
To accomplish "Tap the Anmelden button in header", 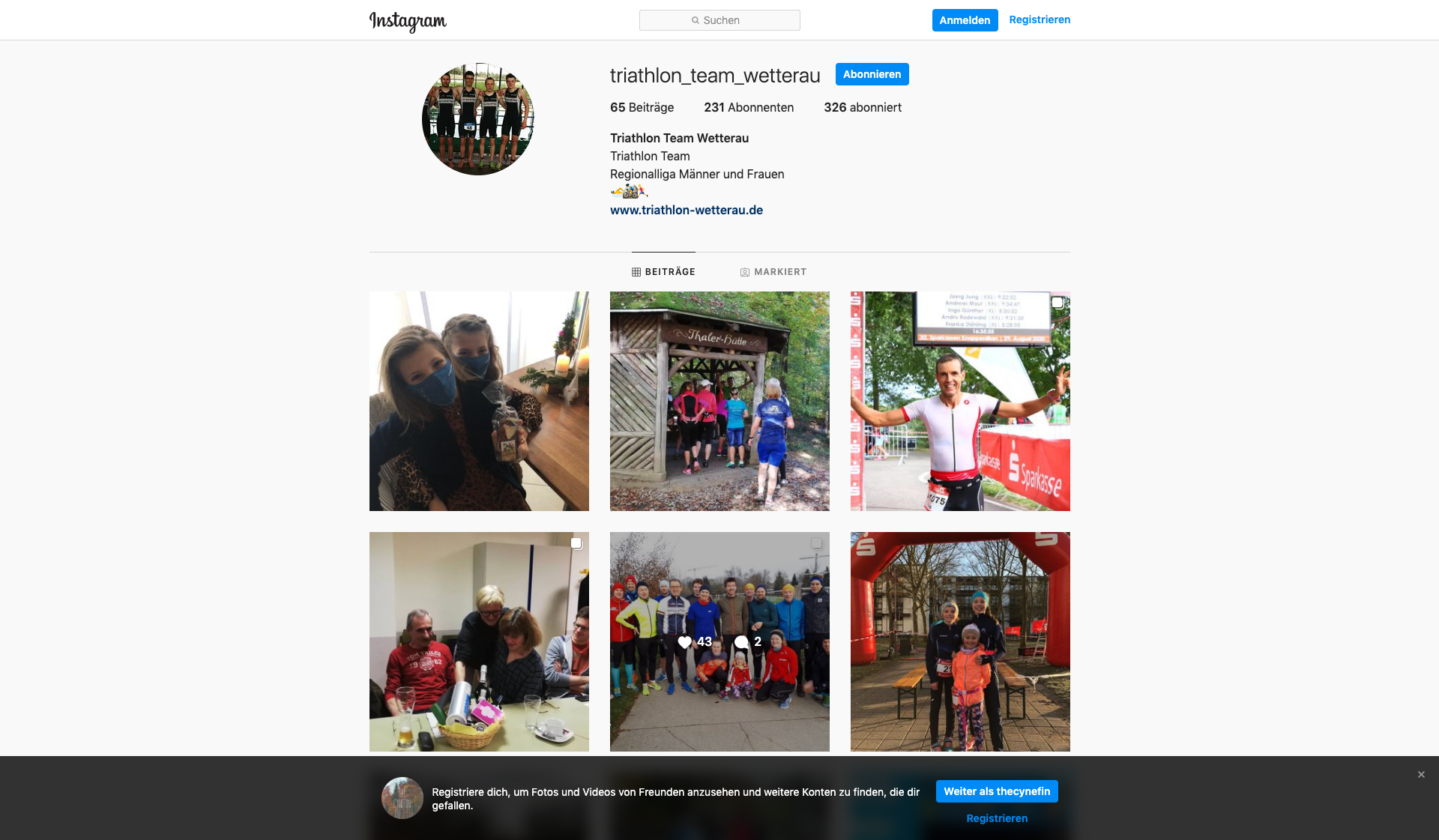I will (965, 20).
